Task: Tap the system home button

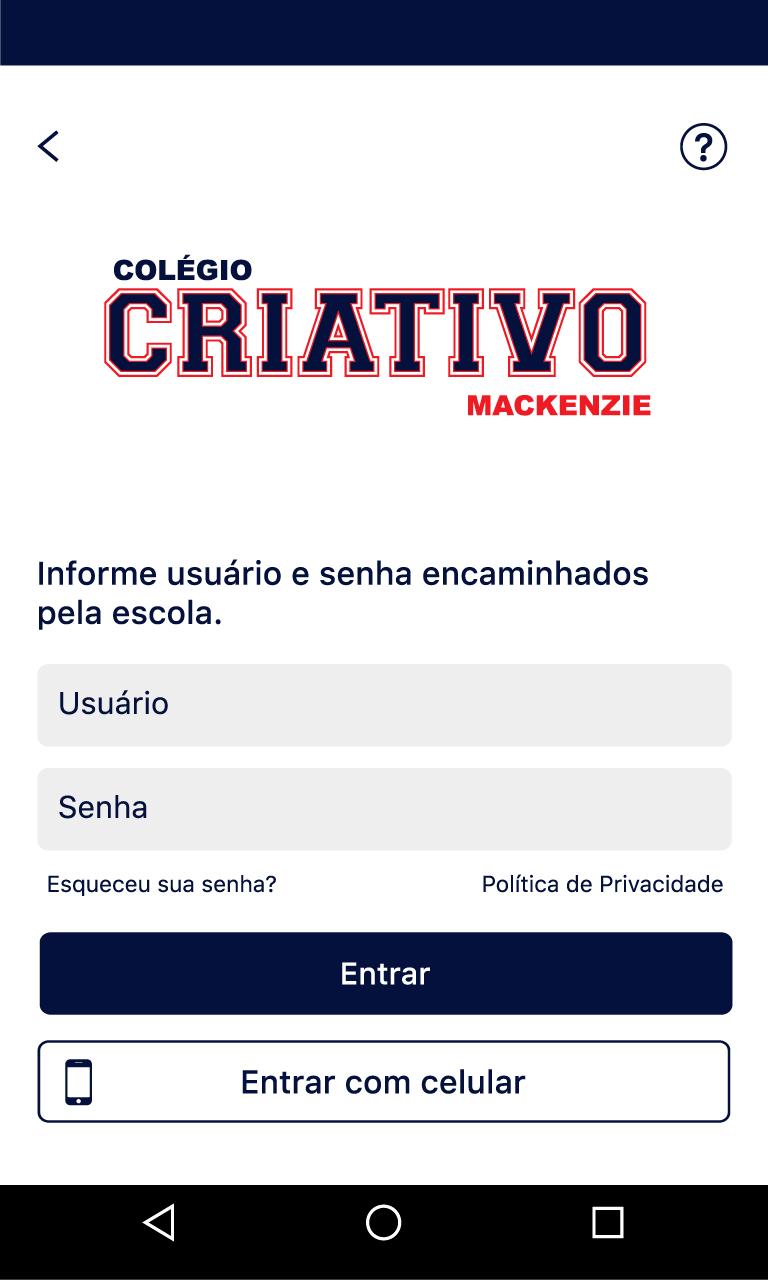Action: point(384,1222)
